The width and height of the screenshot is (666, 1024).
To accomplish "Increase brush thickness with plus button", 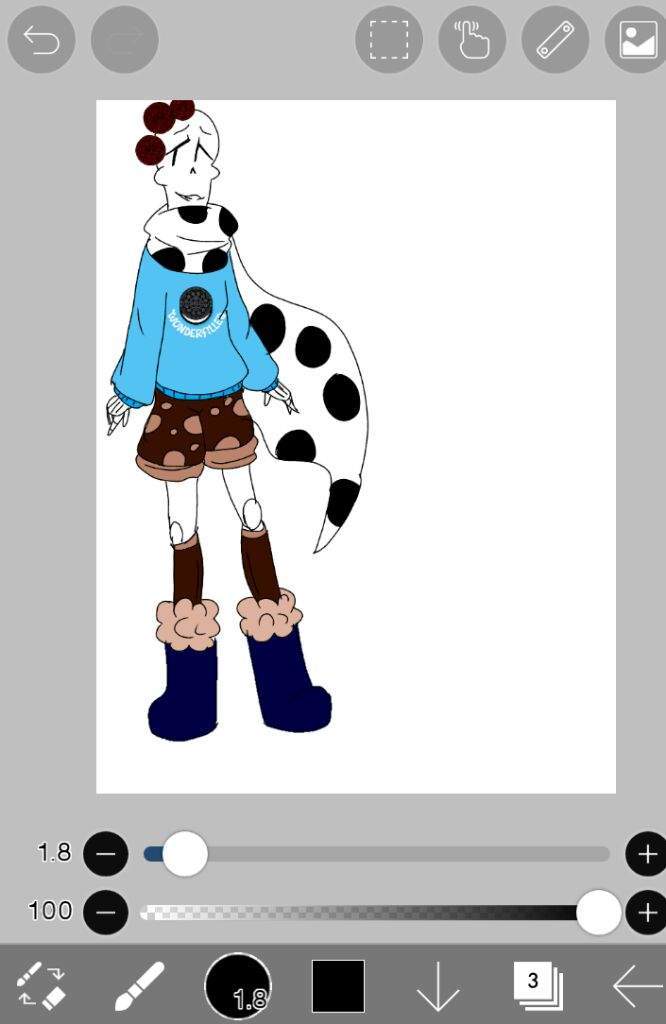I will pos(646,854).
